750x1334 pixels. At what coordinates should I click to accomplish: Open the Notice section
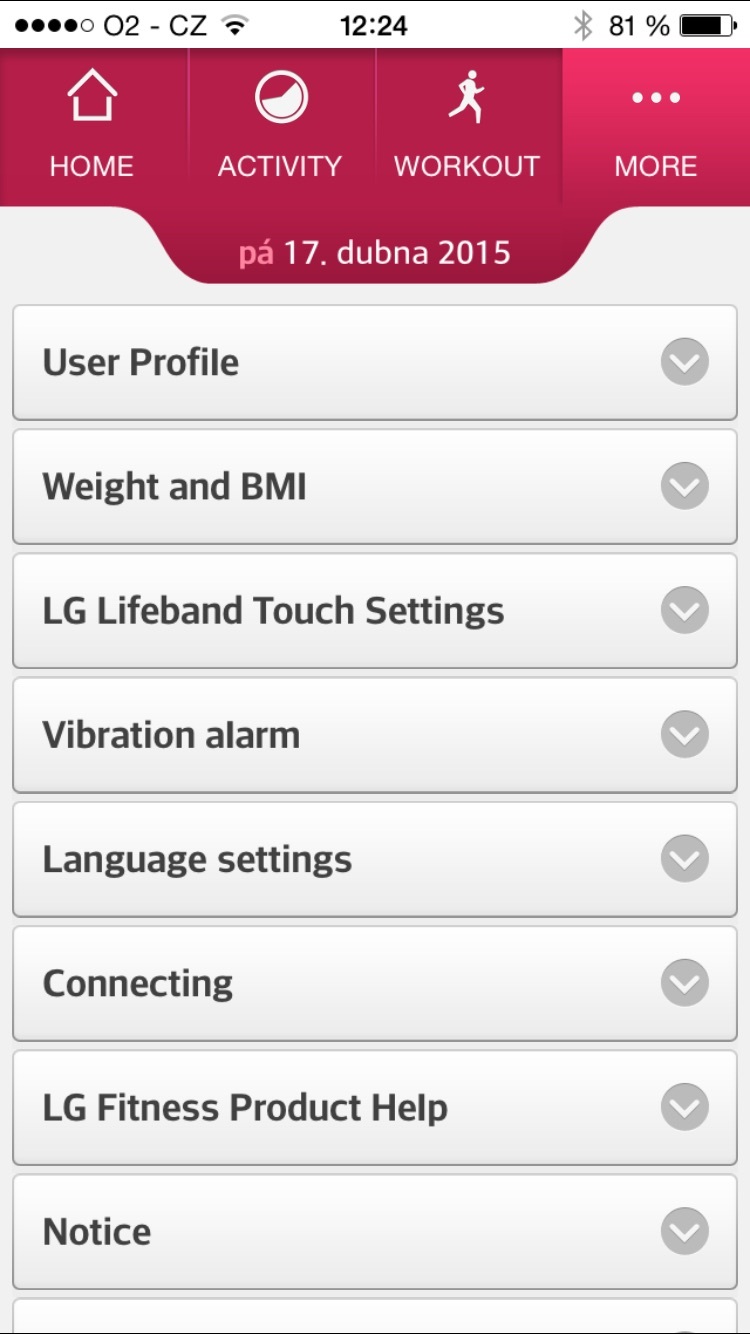point(375,1231)
